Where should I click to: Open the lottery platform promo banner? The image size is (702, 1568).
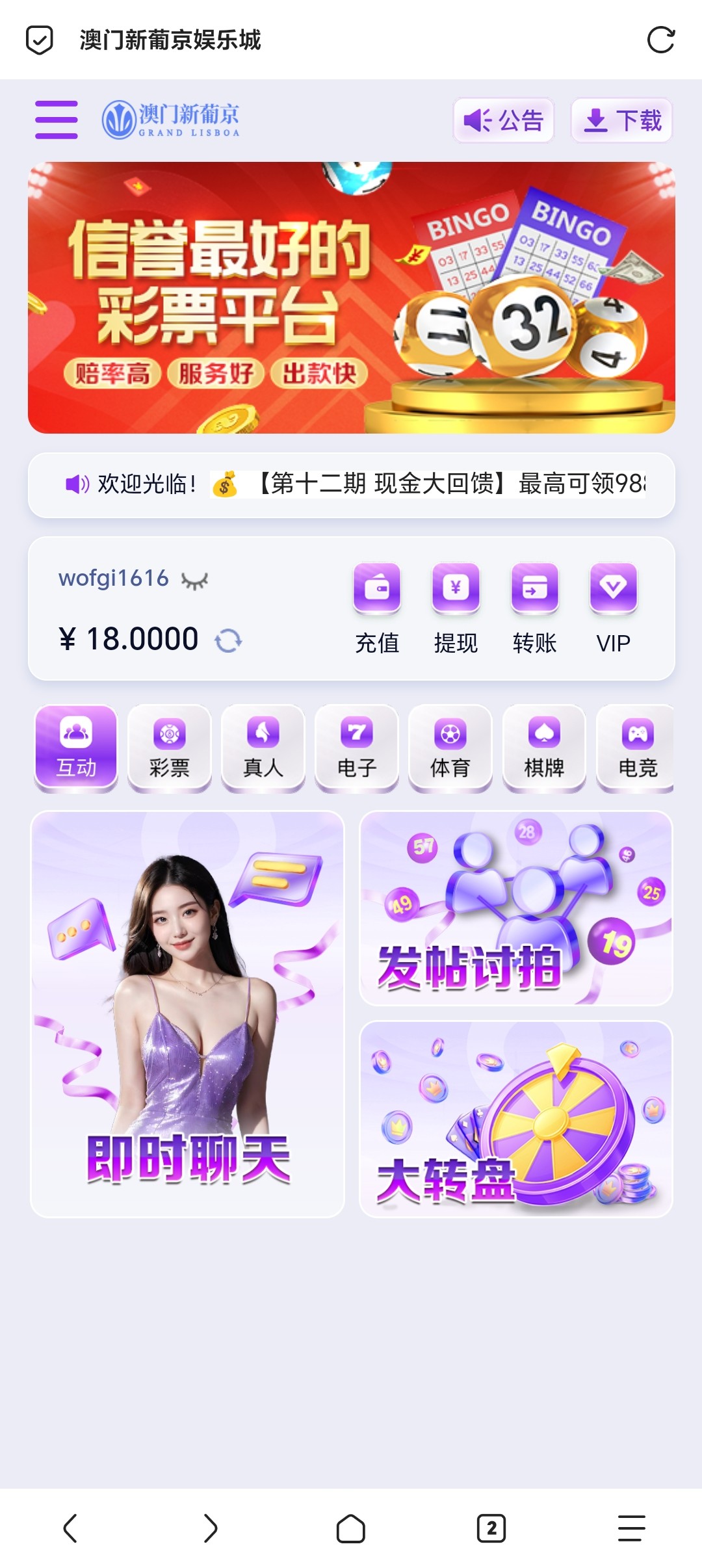(351, 297)
